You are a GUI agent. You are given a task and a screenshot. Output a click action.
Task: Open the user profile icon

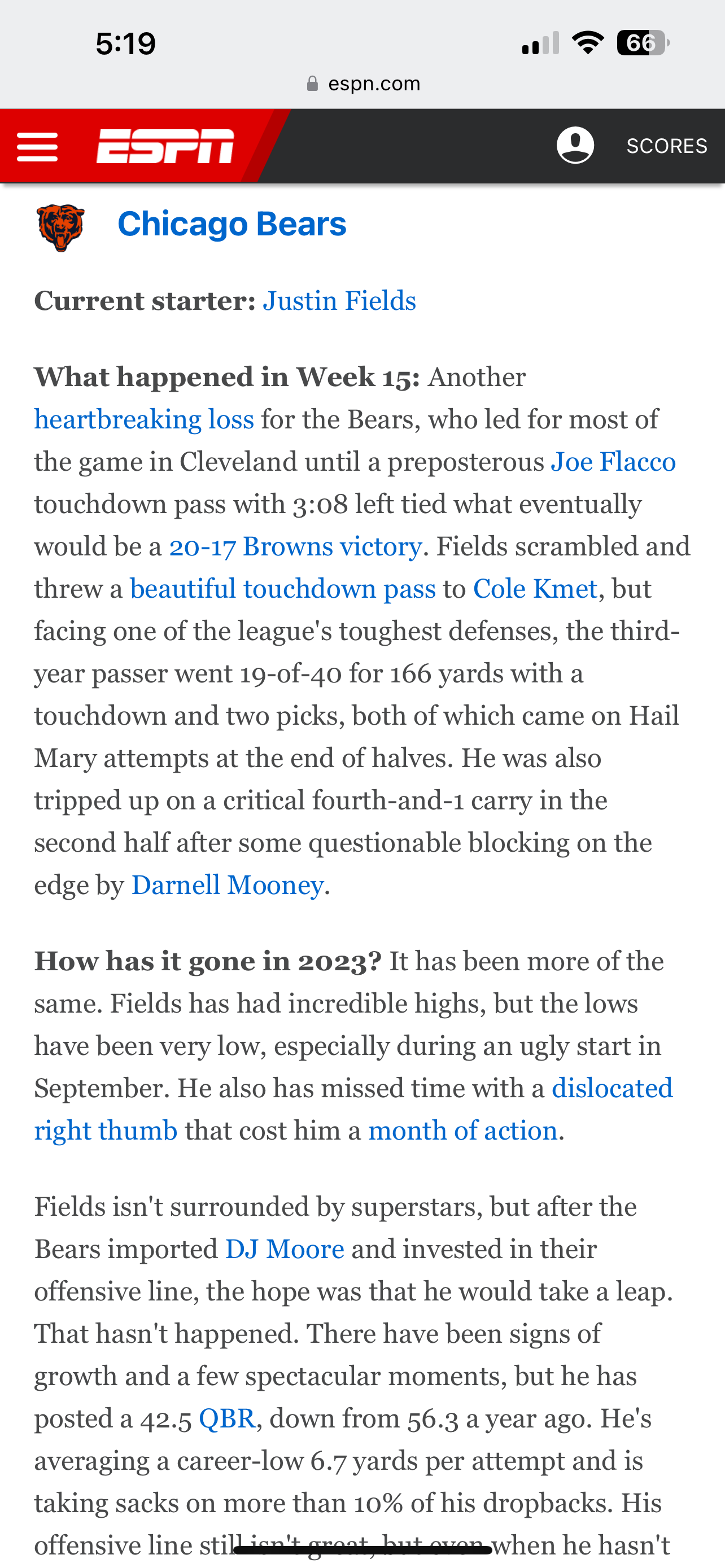click(x=575, y=146)
